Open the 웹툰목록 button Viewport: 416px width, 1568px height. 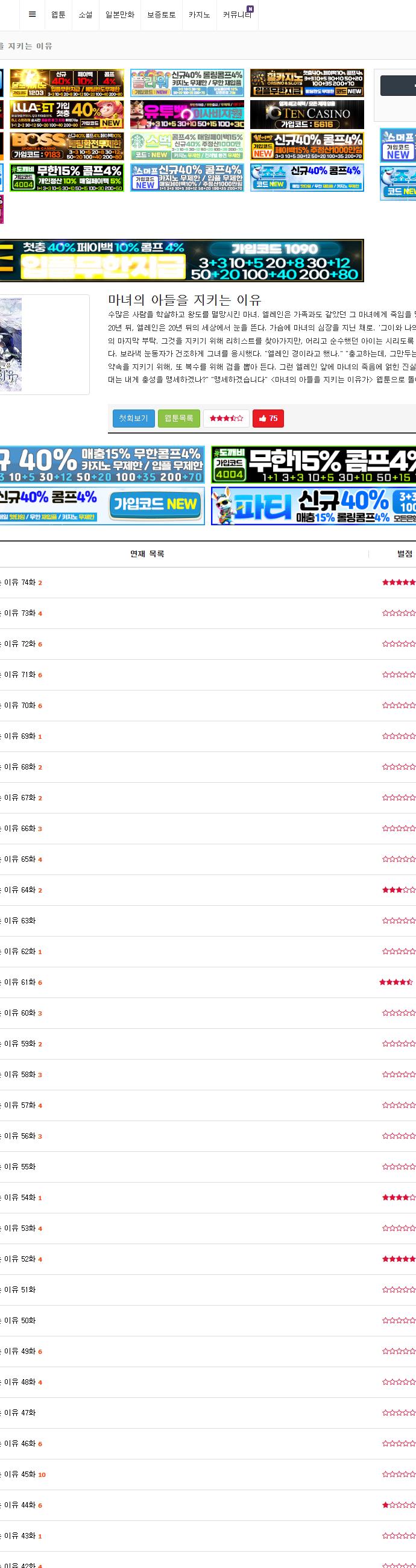pos(179,418)
